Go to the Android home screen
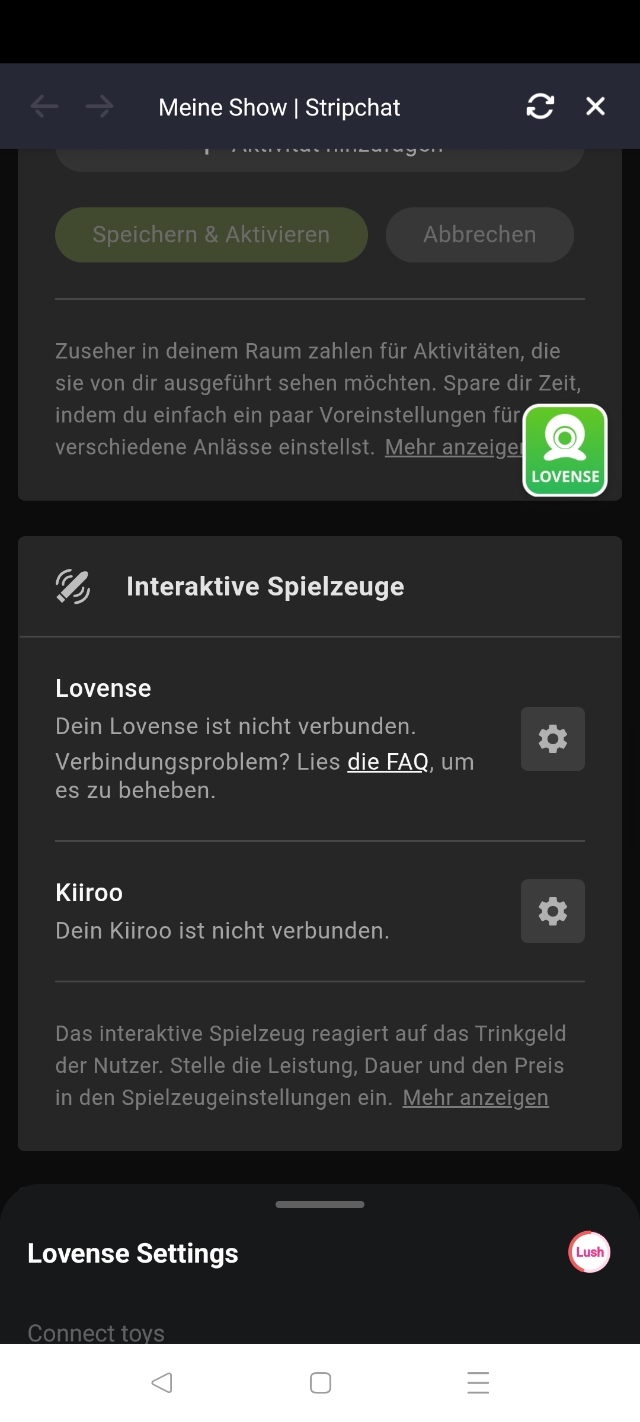Viewport: 640px width, 1422px height. click(320, 1383)
